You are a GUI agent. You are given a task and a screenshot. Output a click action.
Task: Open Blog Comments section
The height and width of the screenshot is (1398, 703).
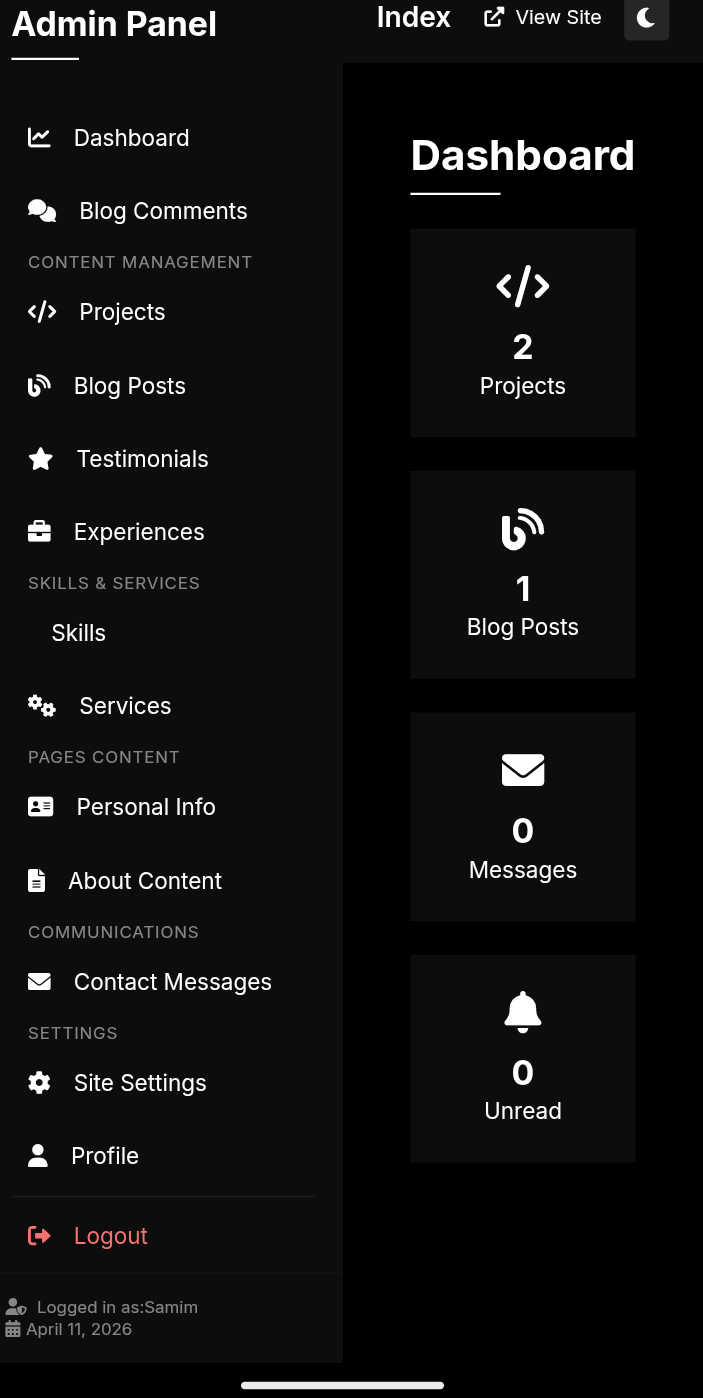point(162,211)
